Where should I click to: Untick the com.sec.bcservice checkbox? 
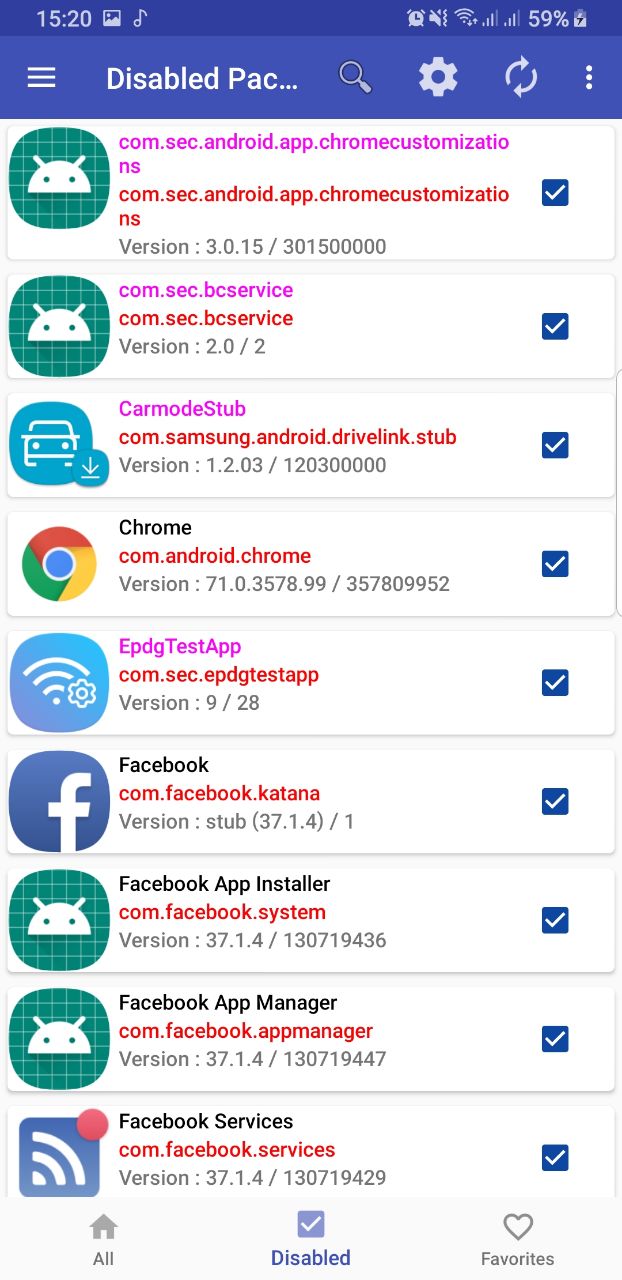click(x=555, y=326)
